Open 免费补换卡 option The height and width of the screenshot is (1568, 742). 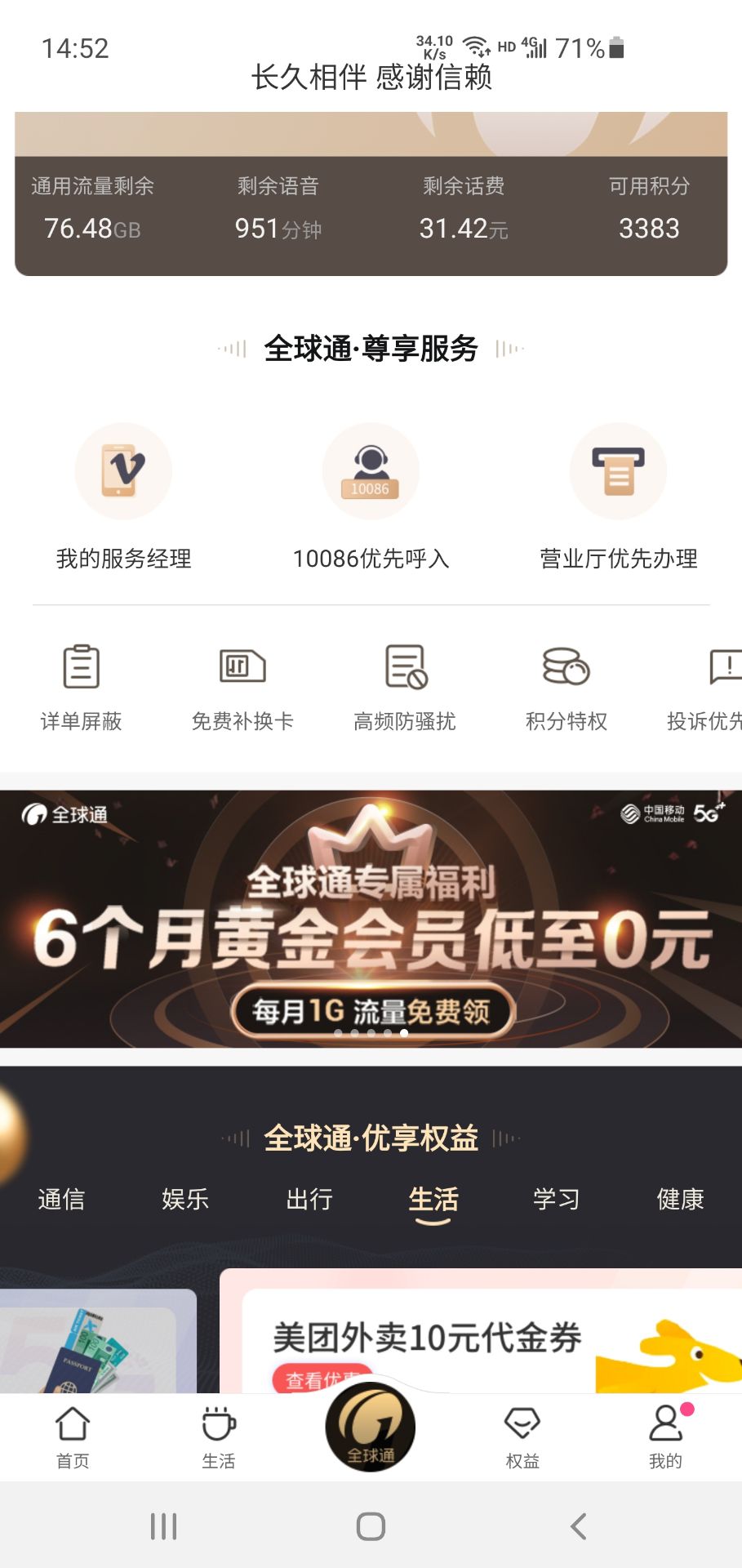(x=242, y=686)
